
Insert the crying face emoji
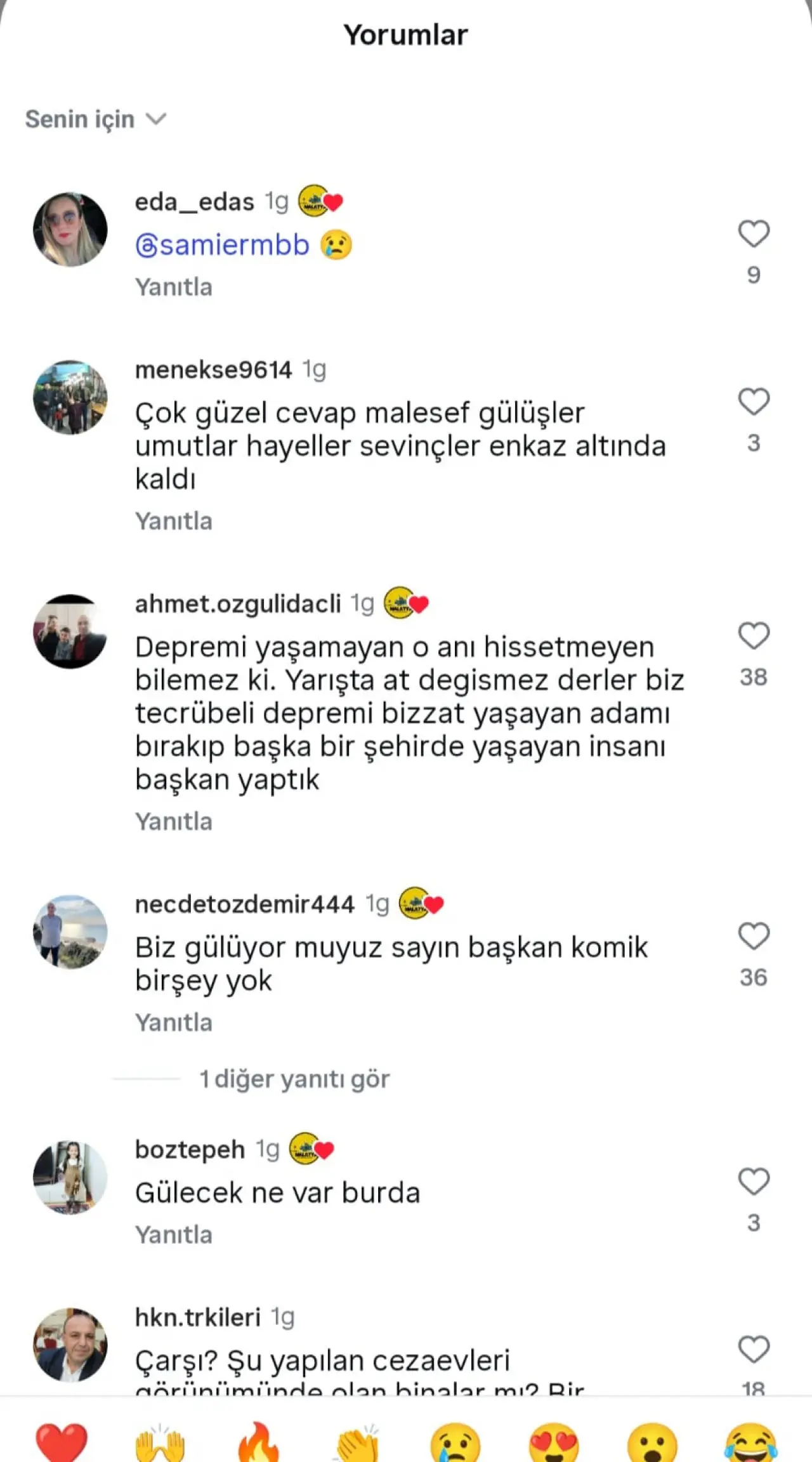pyautogui.click(x=455, y=1442)
